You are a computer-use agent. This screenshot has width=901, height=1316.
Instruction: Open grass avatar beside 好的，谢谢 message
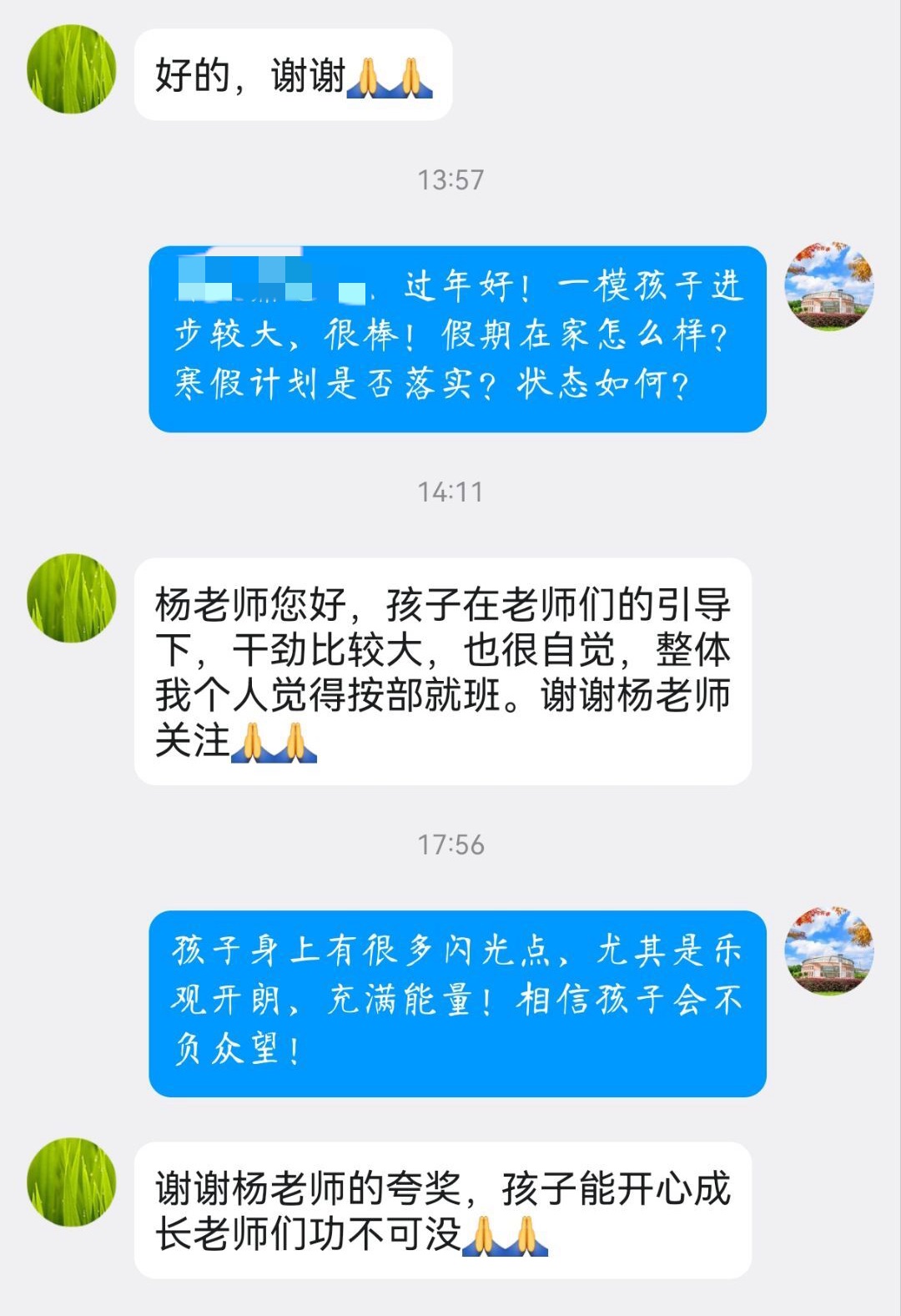click(x=72, y=69)
